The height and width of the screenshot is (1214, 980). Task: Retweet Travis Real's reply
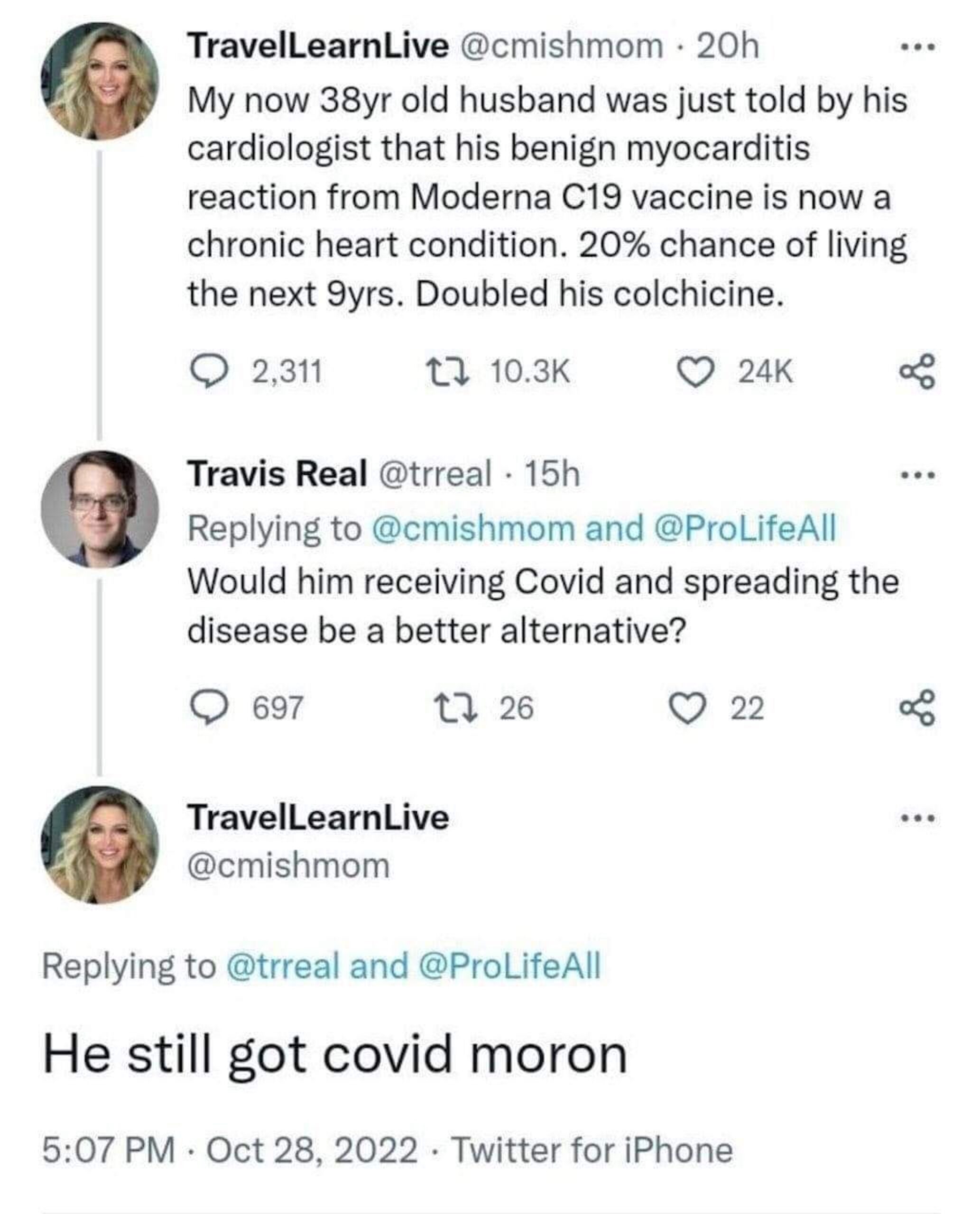click(x=454, y=708)
